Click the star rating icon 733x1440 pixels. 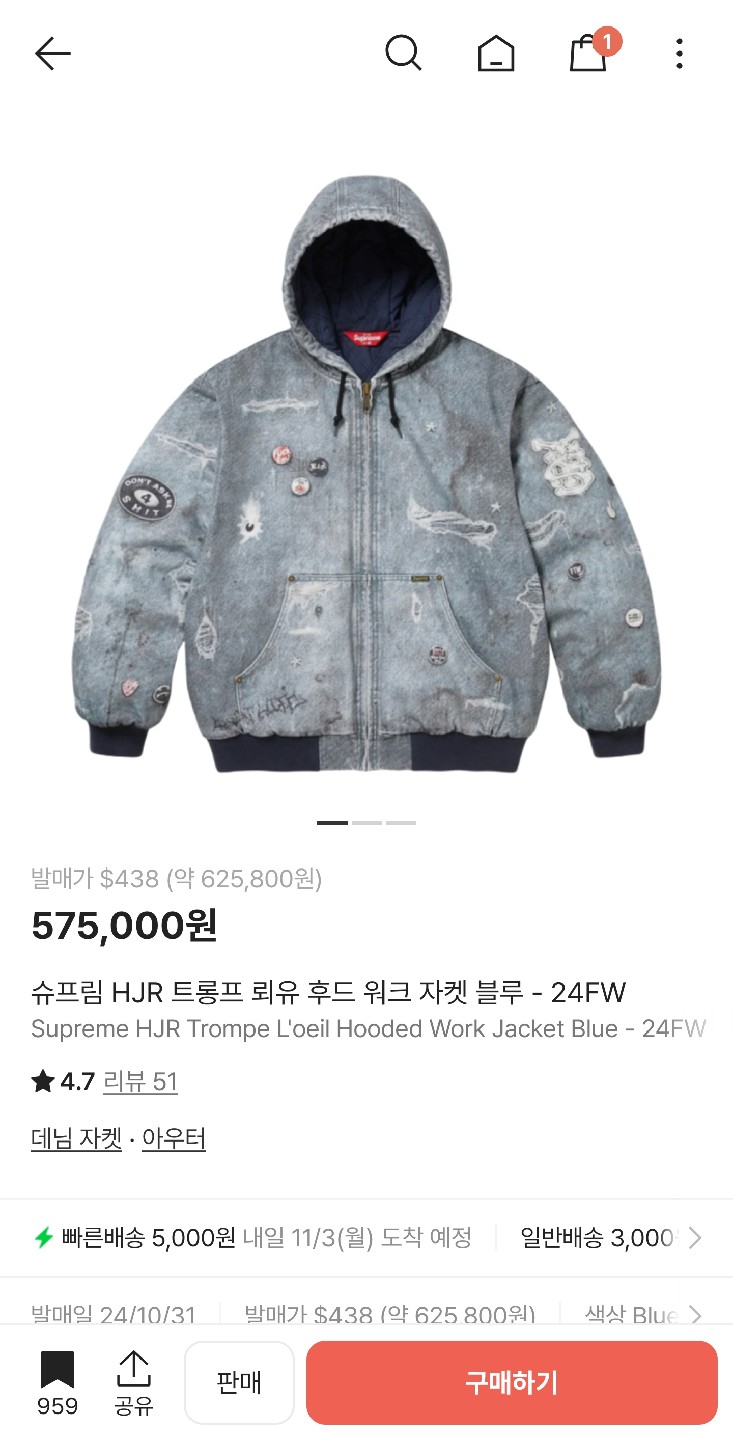pyautogui.click(x=40, y=1082)
